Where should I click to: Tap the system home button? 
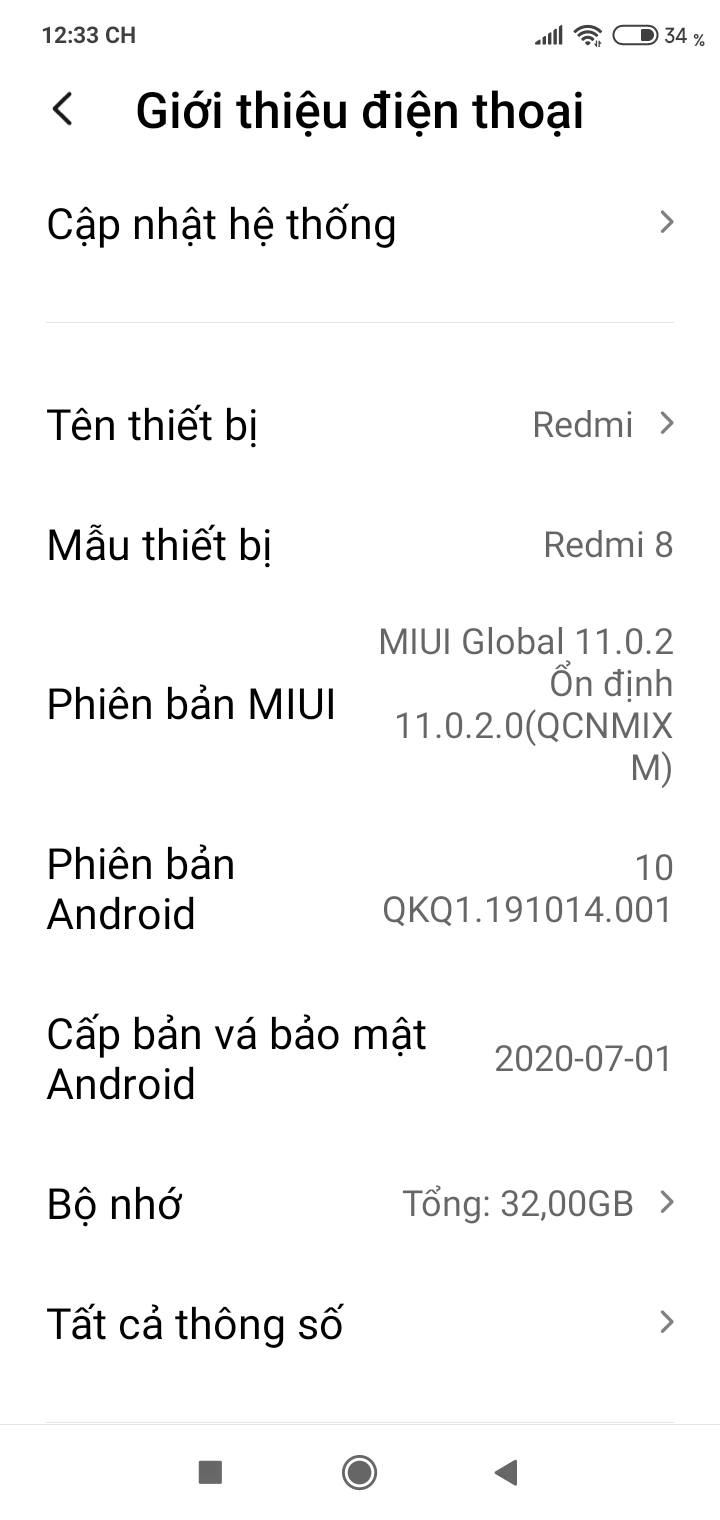coord(359,1471)
